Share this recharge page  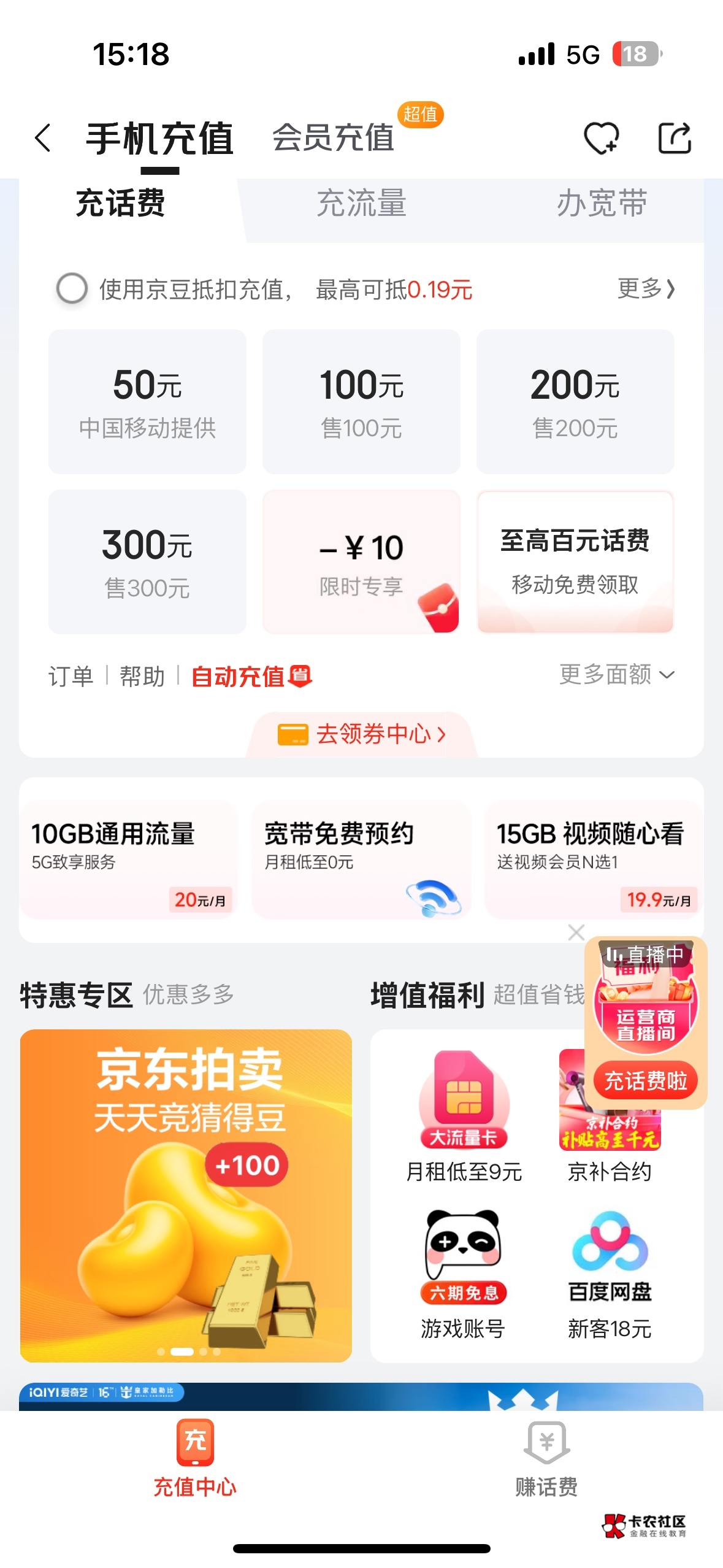(x=674, y=137)
